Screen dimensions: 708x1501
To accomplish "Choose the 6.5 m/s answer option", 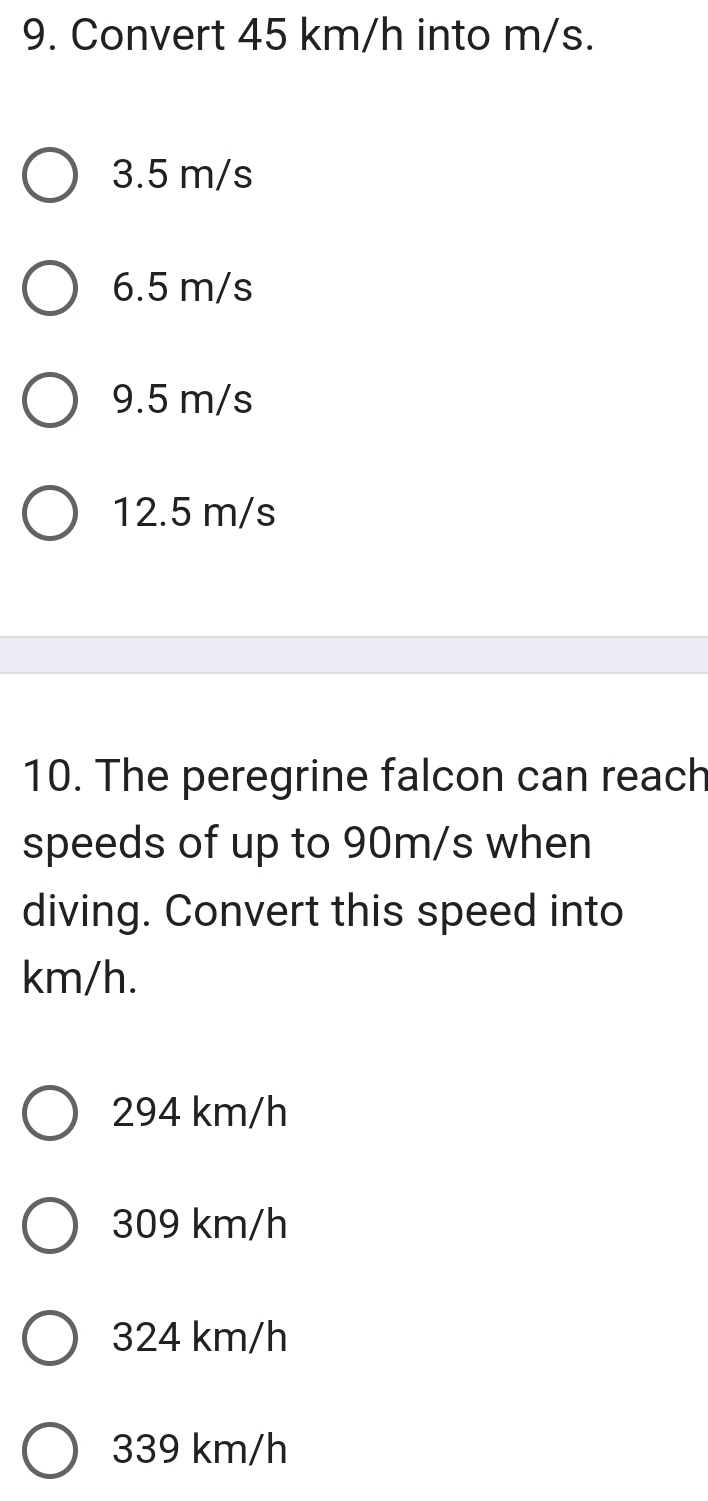I will [x=49, y=289].
